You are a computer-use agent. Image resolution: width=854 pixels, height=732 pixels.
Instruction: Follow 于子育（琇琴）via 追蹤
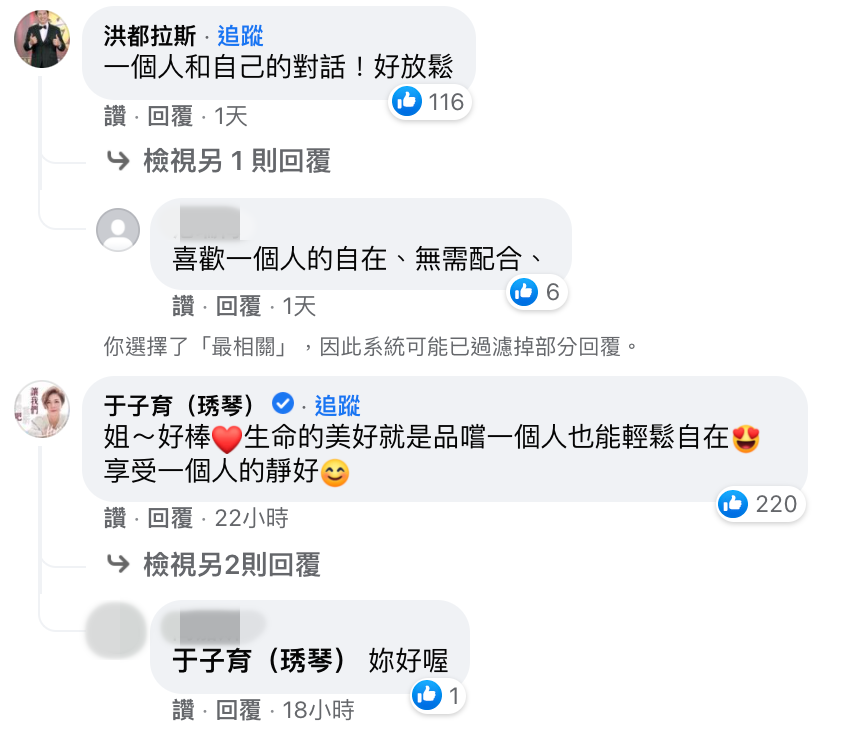pyautogui.click(x=337, y=405)
